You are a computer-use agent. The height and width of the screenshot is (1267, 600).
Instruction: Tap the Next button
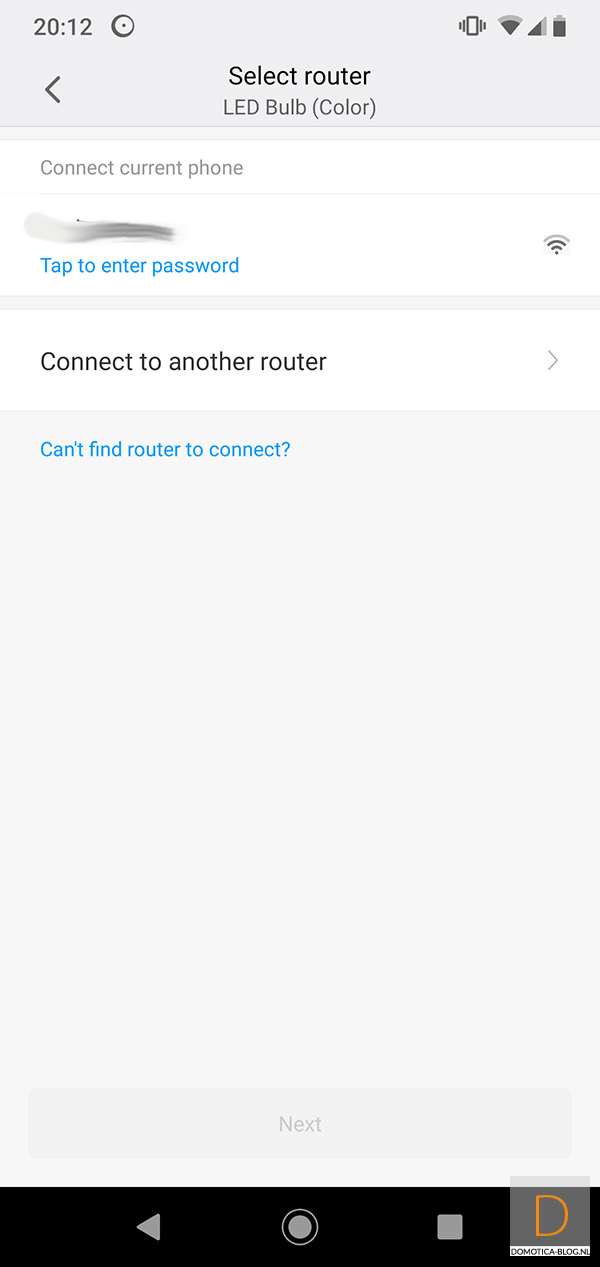tap(299, 1124)
